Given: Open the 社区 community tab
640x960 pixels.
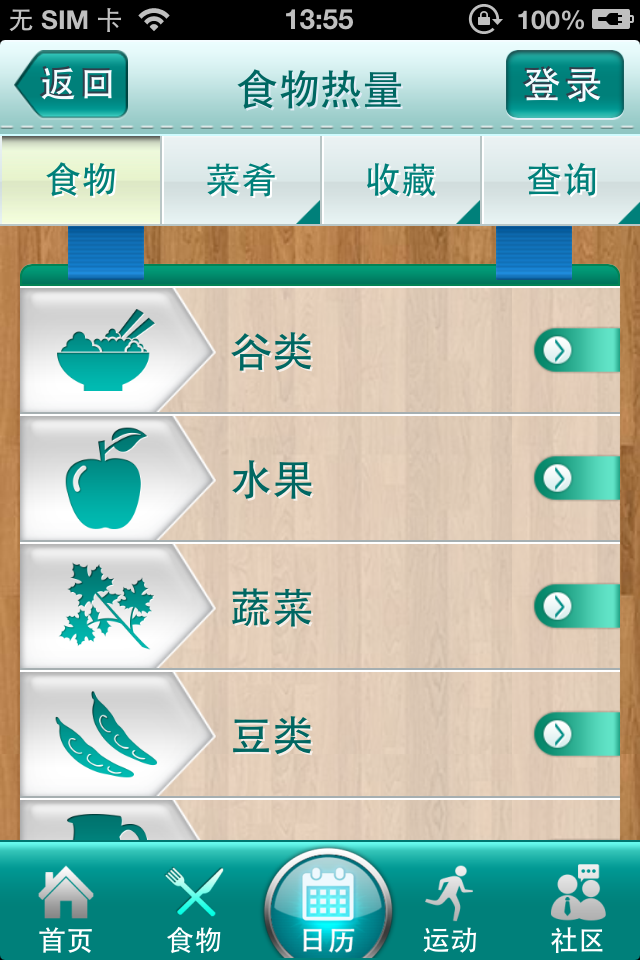Looking at the screenshot, I should tap(577, 908).
